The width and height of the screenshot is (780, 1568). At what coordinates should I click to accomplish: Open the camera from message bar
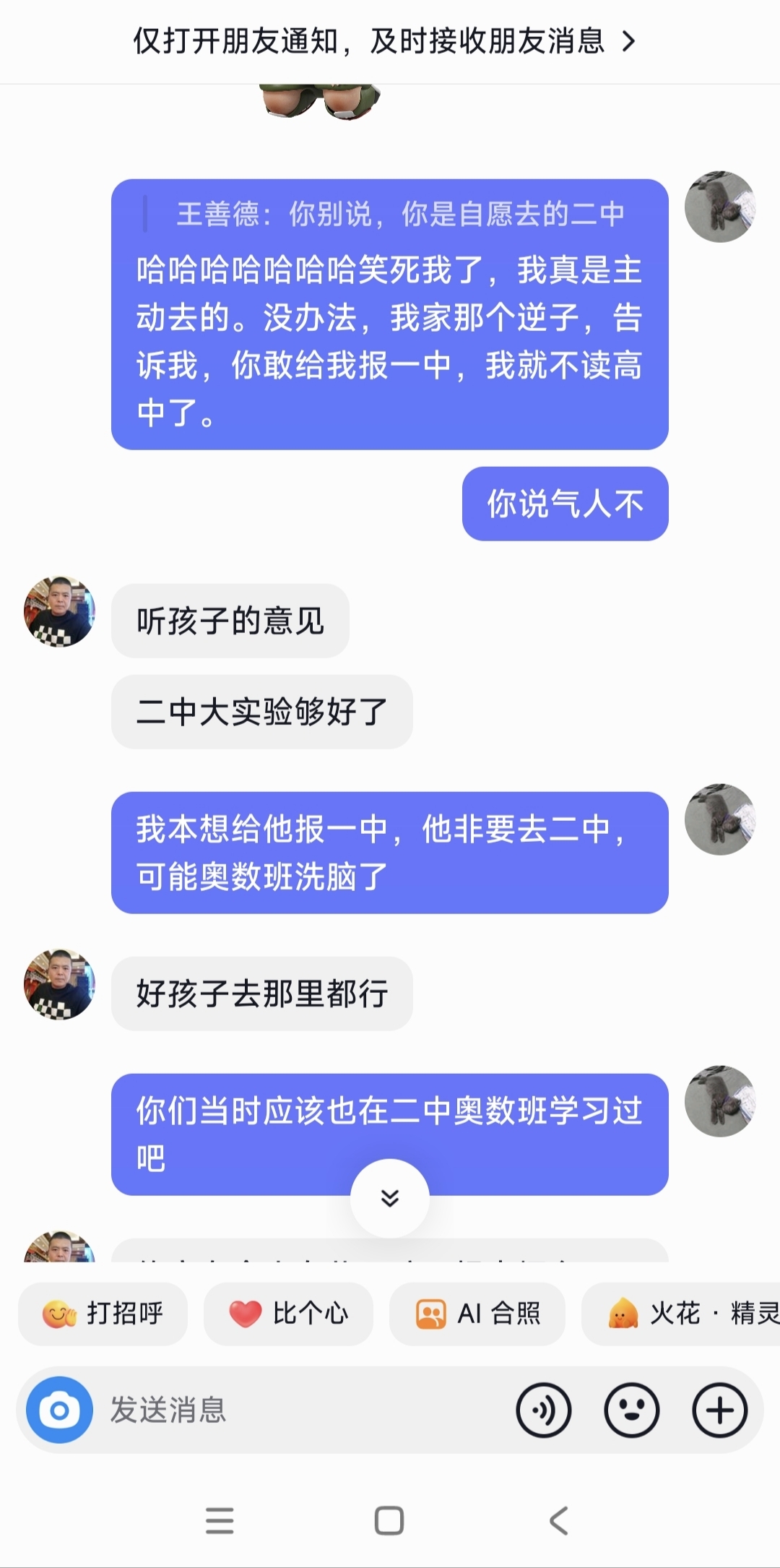pos(59,1410)
